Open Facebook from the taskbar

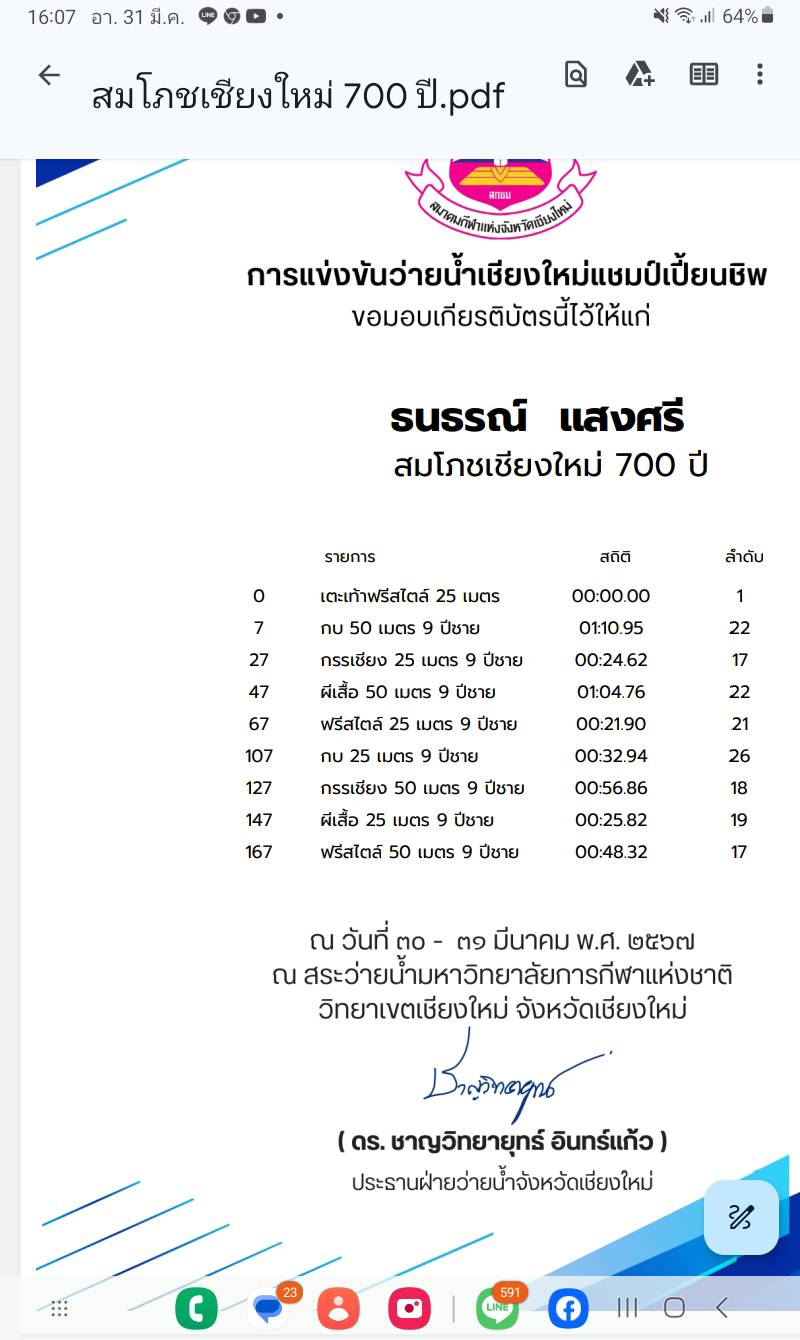[568, 1308]
